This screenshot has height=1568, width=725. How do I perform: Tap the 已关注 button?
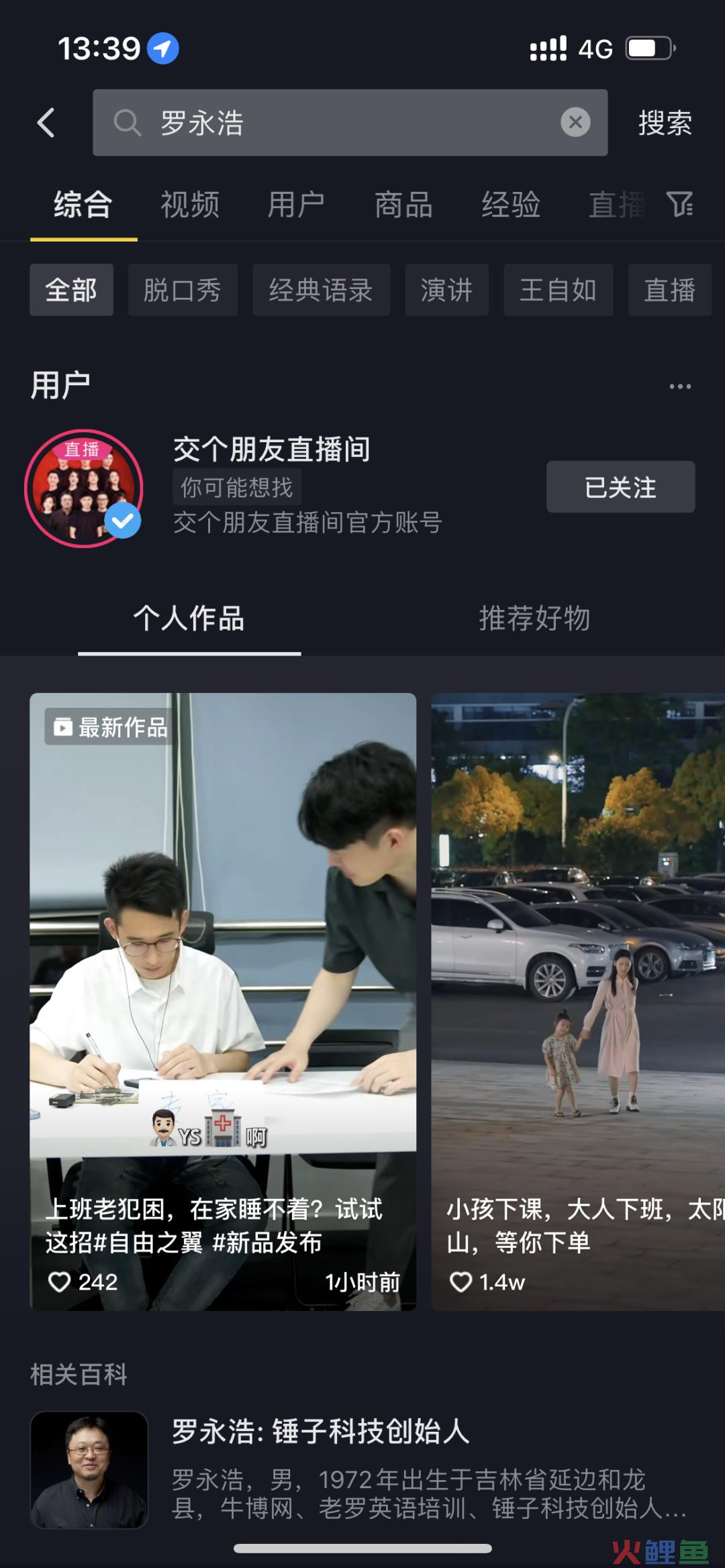click(x=620, y=488)
